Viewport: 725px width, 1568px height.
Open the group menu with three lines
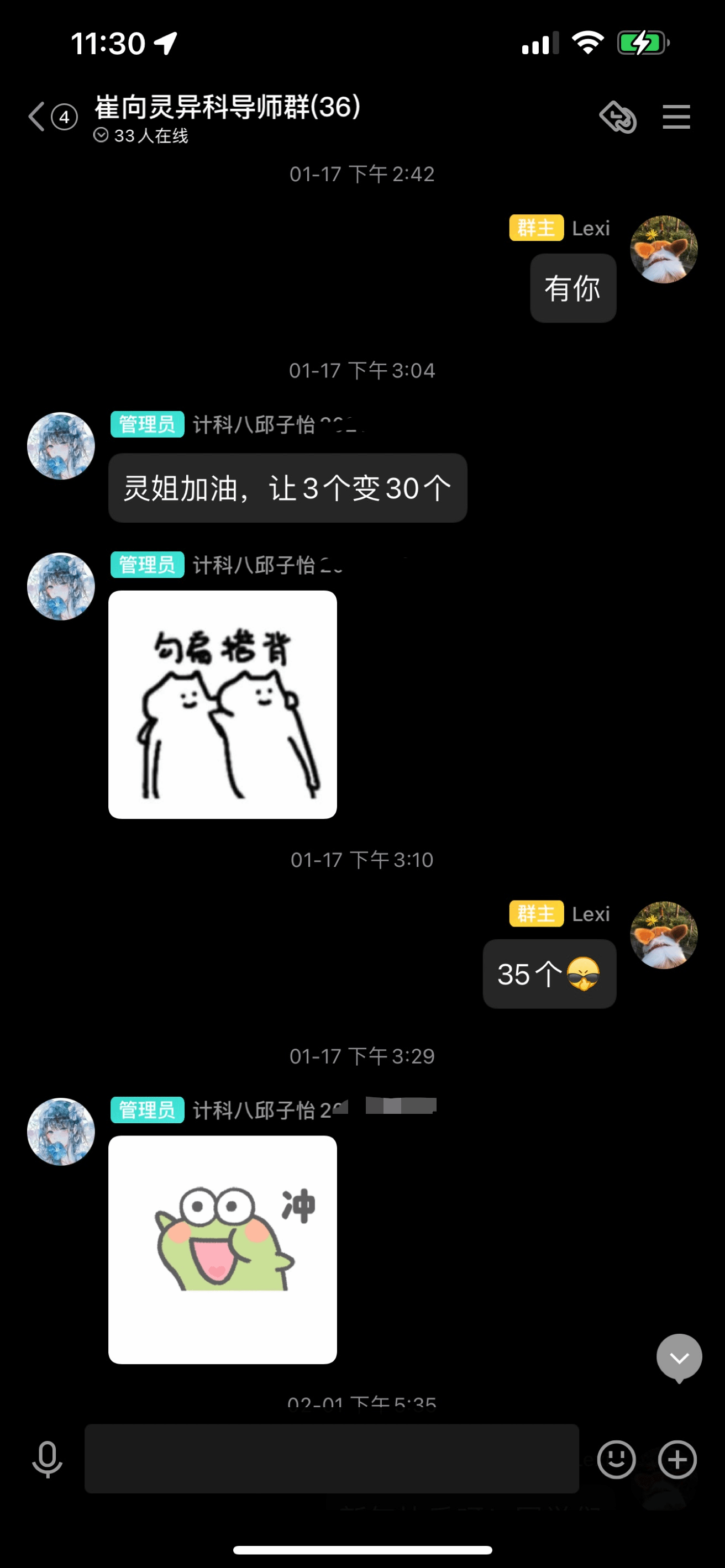[676, 117]
